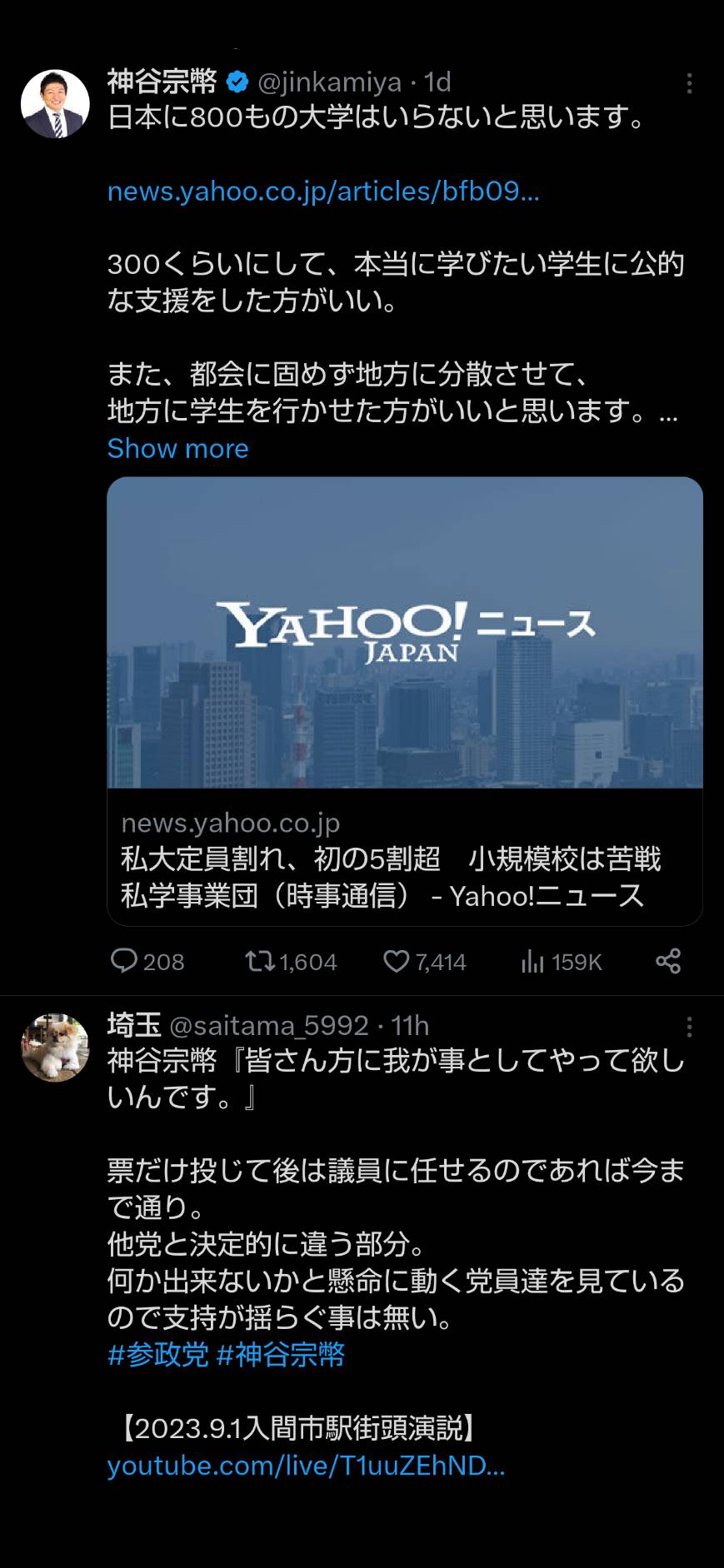This screenshot has width=724, height=1568.
Task: Open 埼玉's profile avatar
Action: pos(55,1048)
